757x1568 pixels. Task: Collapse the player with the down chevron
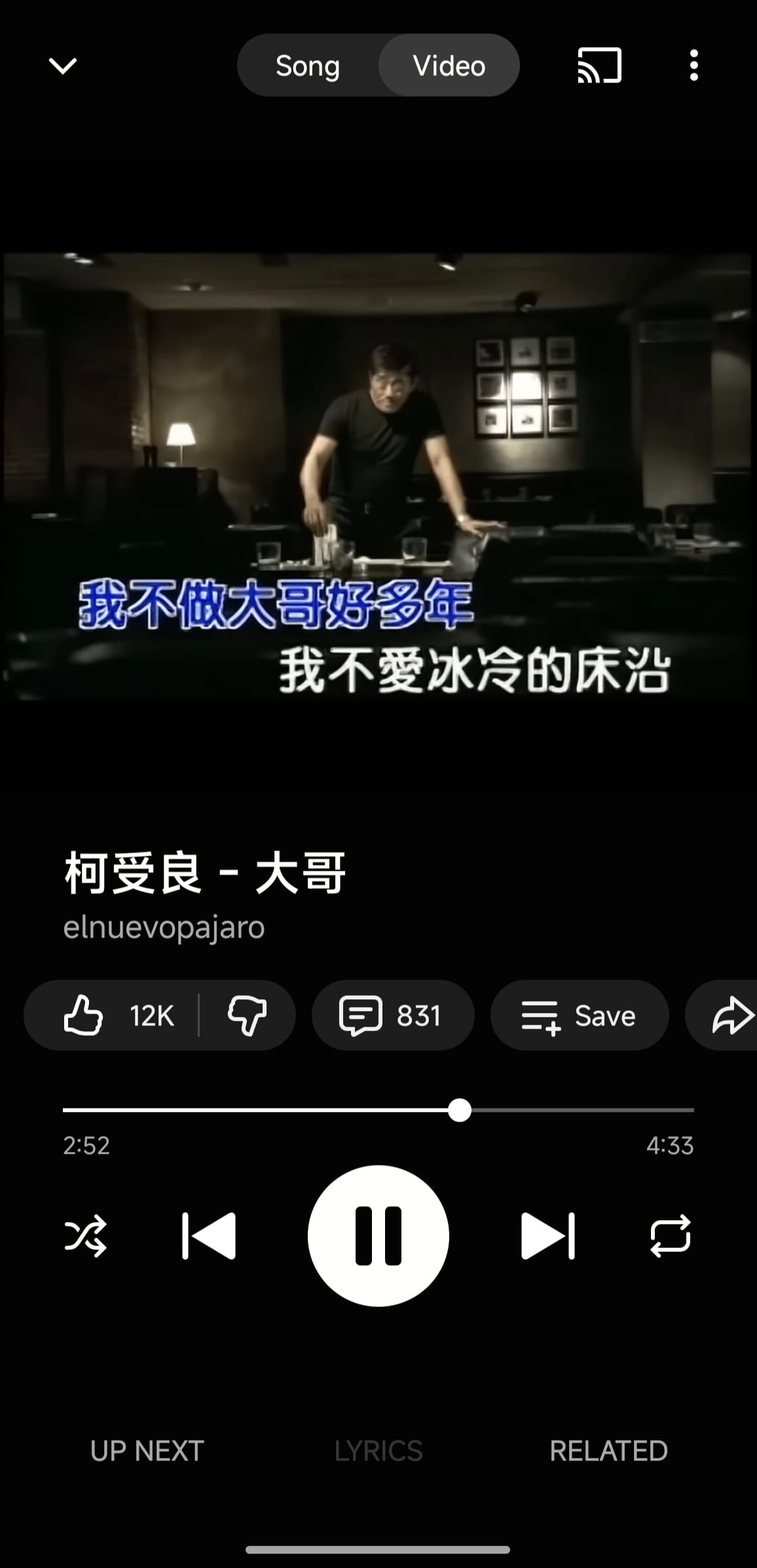tap(63, 66)
